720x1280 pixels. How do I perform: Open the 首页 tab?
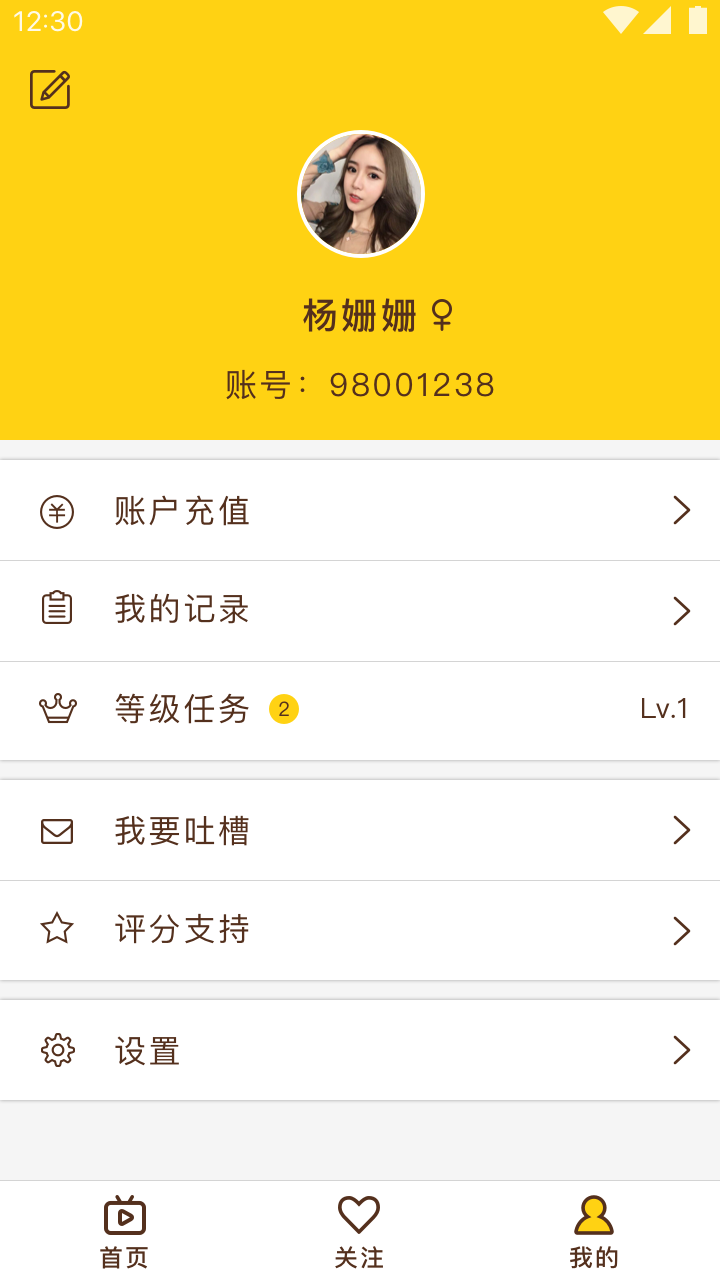click(123, 1230)
